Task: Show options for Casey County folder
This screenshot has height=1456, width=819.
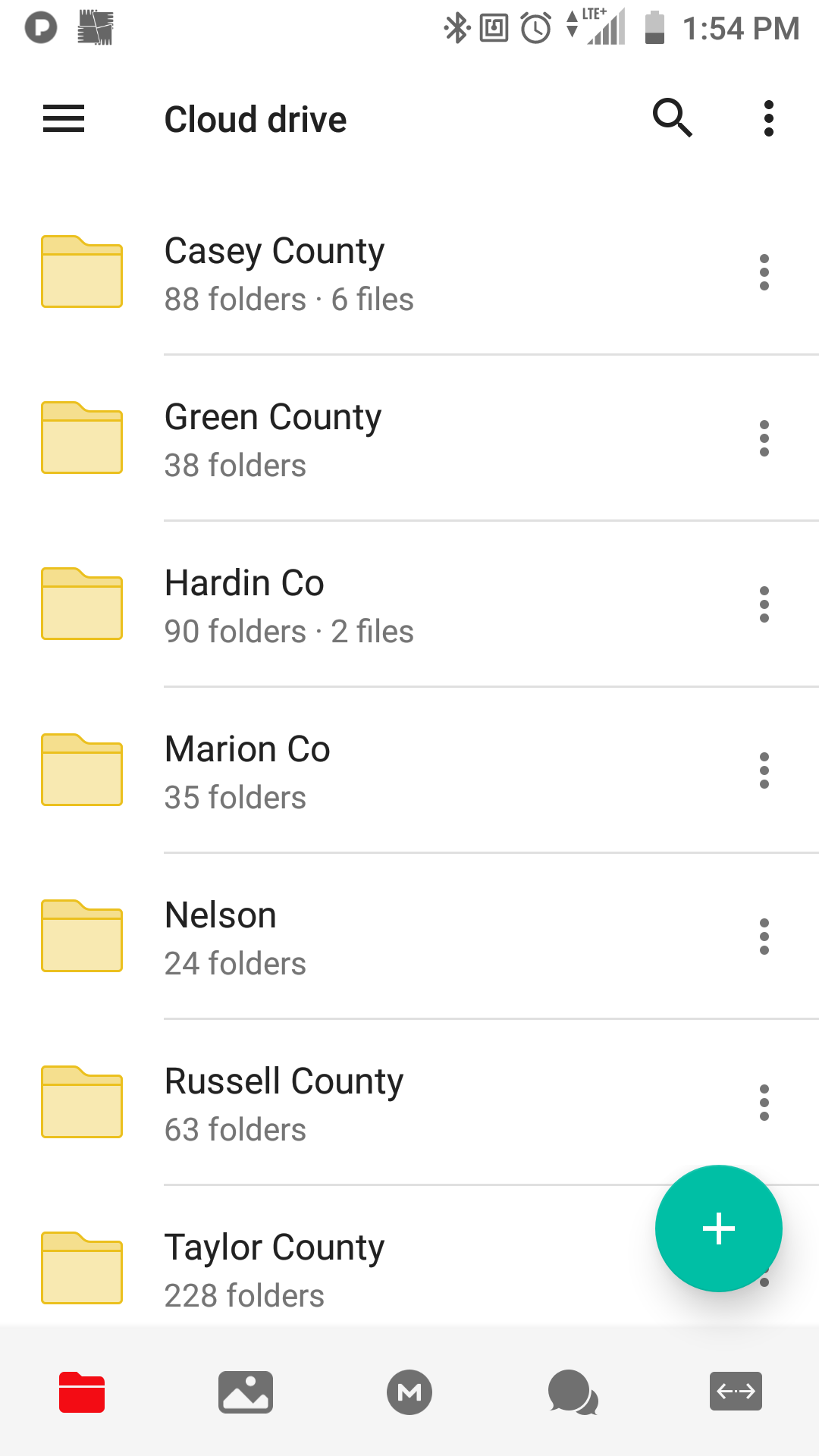Action: pyautogui.click(x=764, y=272)
